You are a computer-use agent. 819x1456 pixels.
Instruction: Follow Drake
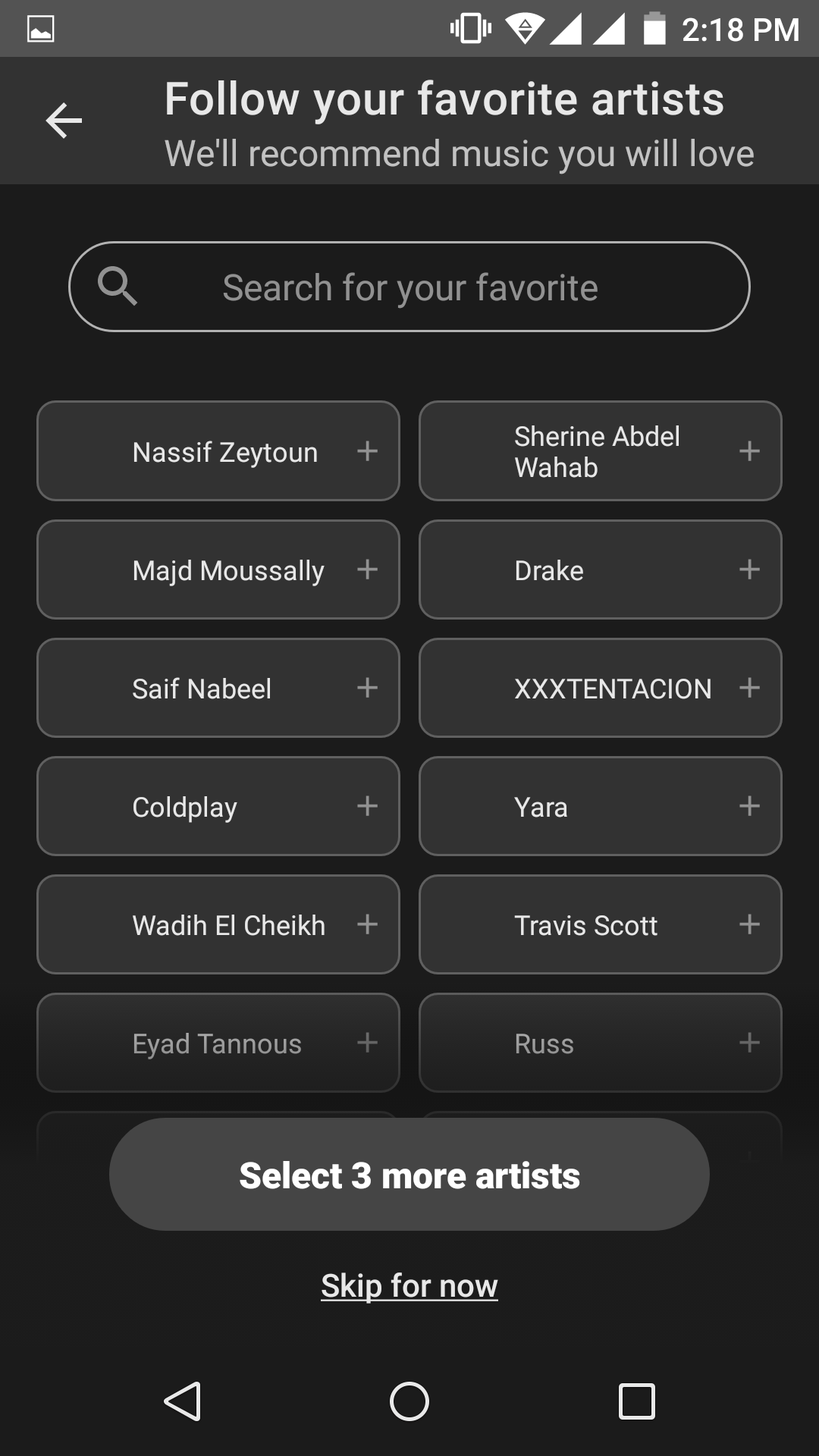[x=600, y=570]
